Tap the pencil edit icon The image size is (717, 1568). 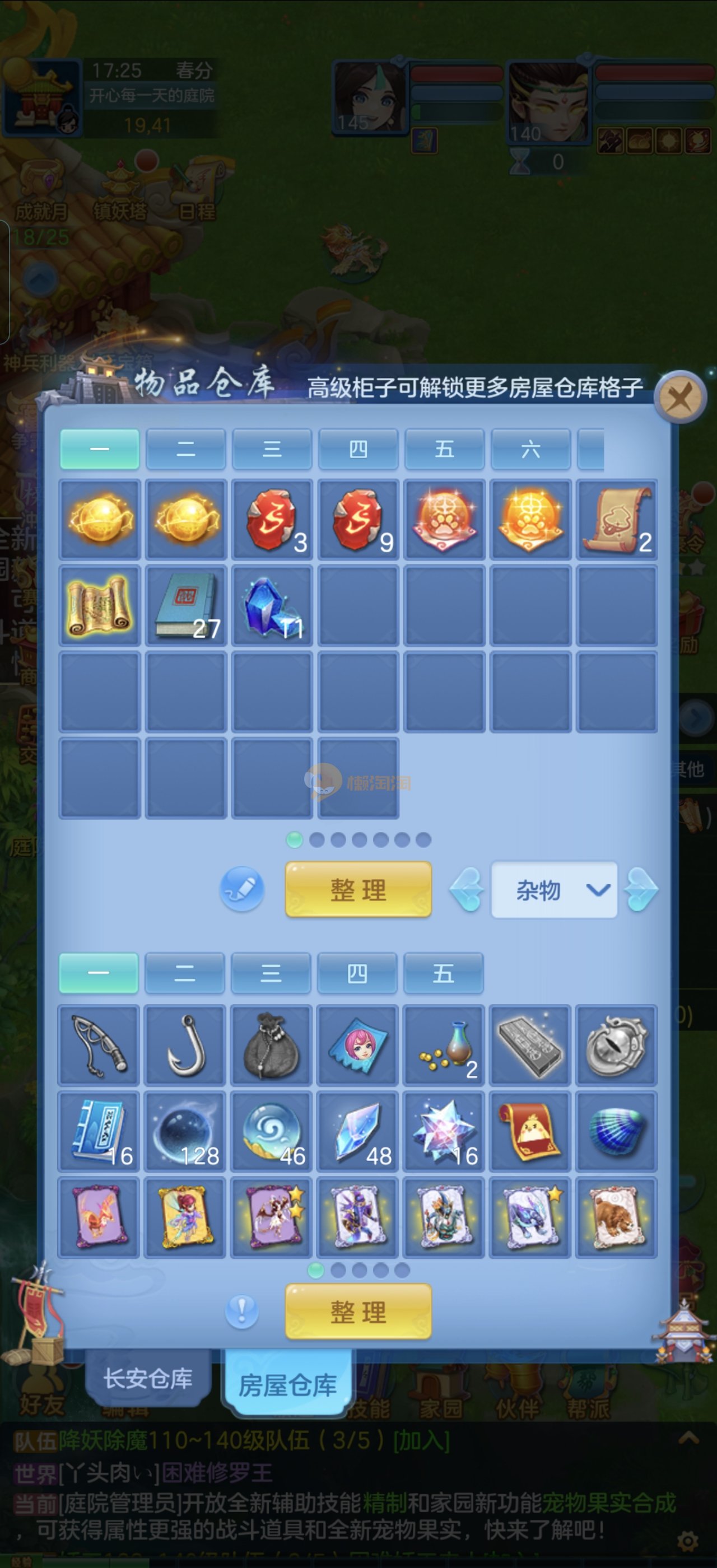pos(241,889)
